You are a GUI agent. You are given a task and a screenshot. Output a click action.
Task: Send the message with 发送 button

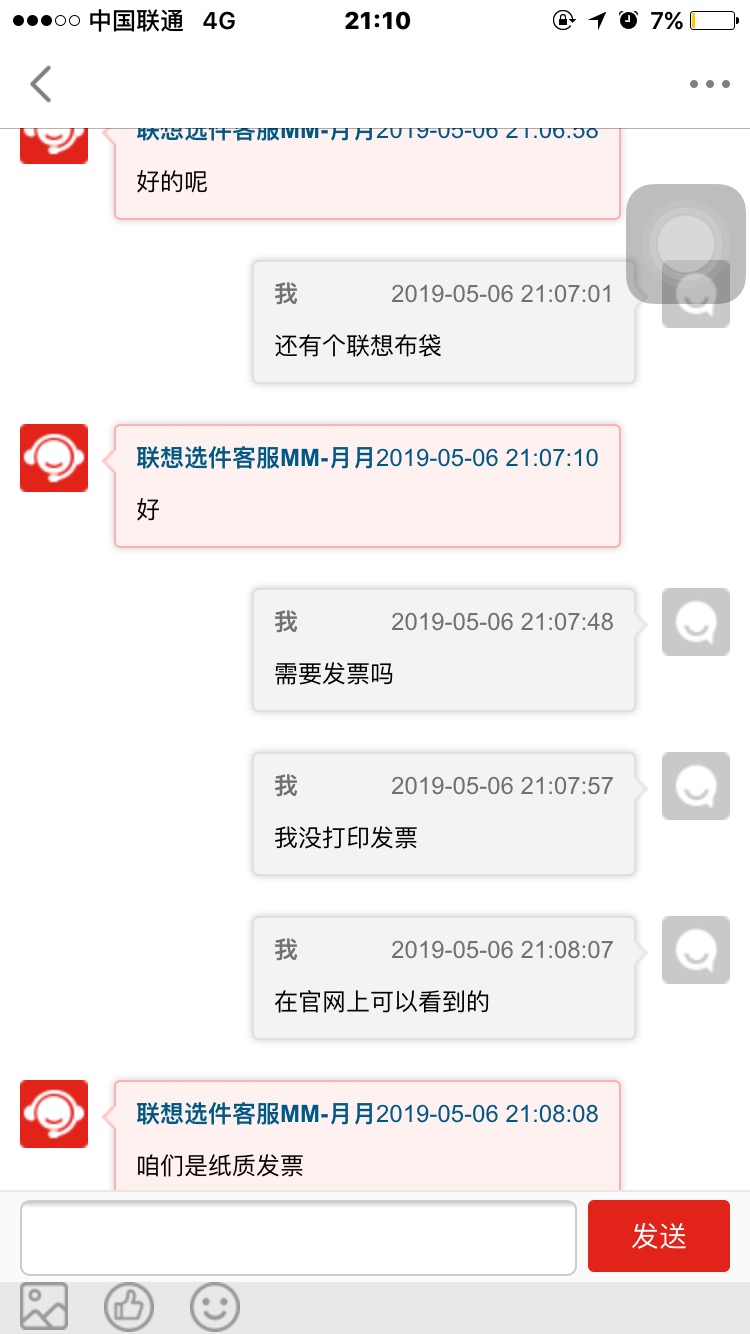coord(659,1236)
